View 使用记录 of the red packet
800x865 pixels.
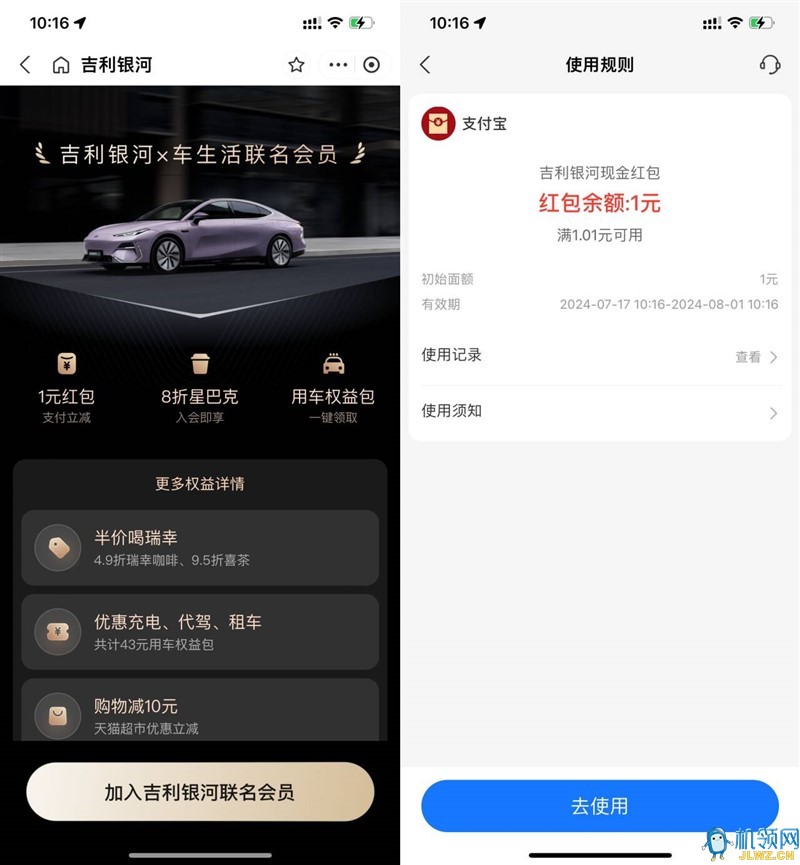[600, 356]
